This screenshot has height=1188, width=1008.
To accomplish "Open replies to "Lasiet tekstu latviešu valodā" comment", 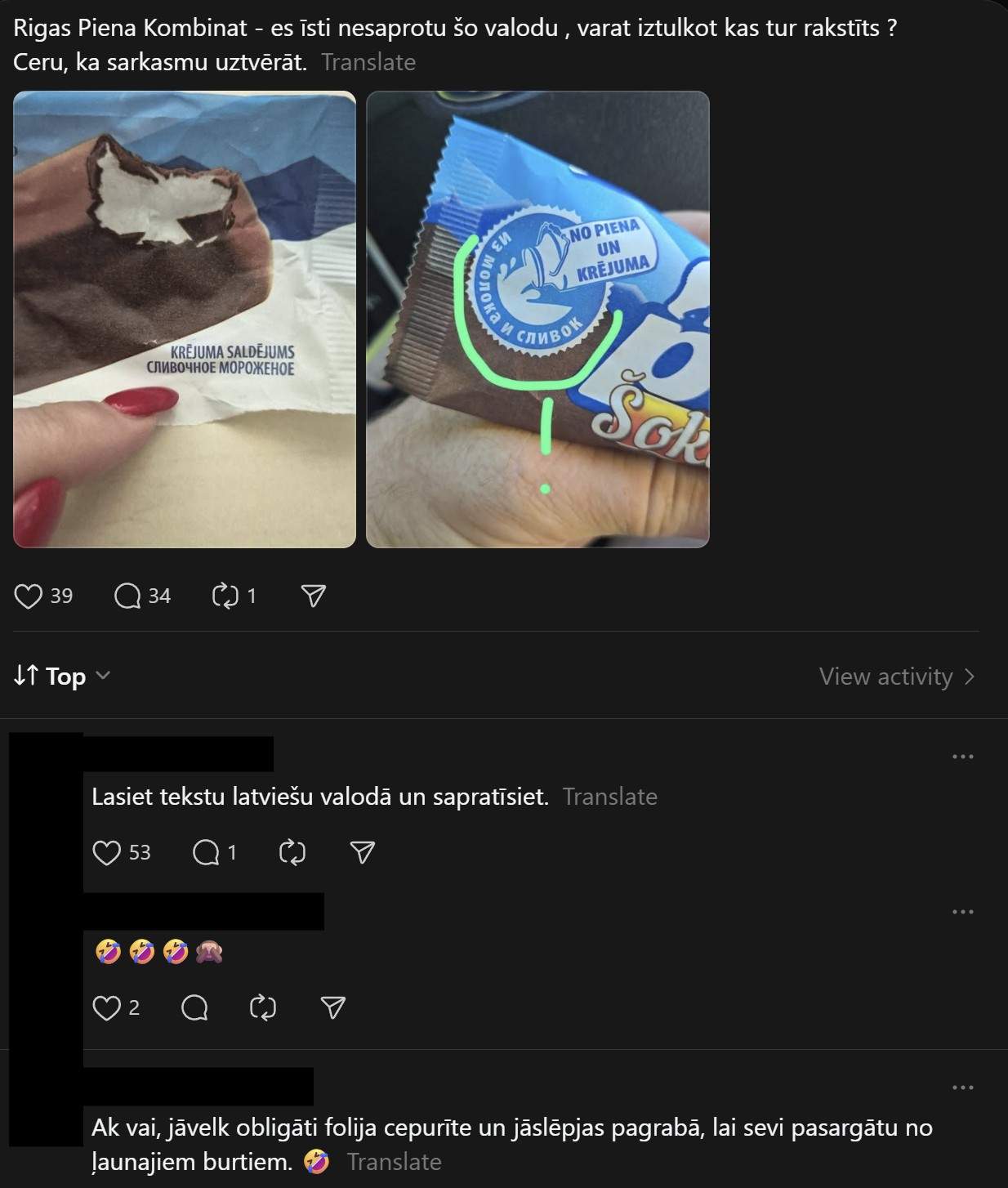I will [x=215, y=853].
